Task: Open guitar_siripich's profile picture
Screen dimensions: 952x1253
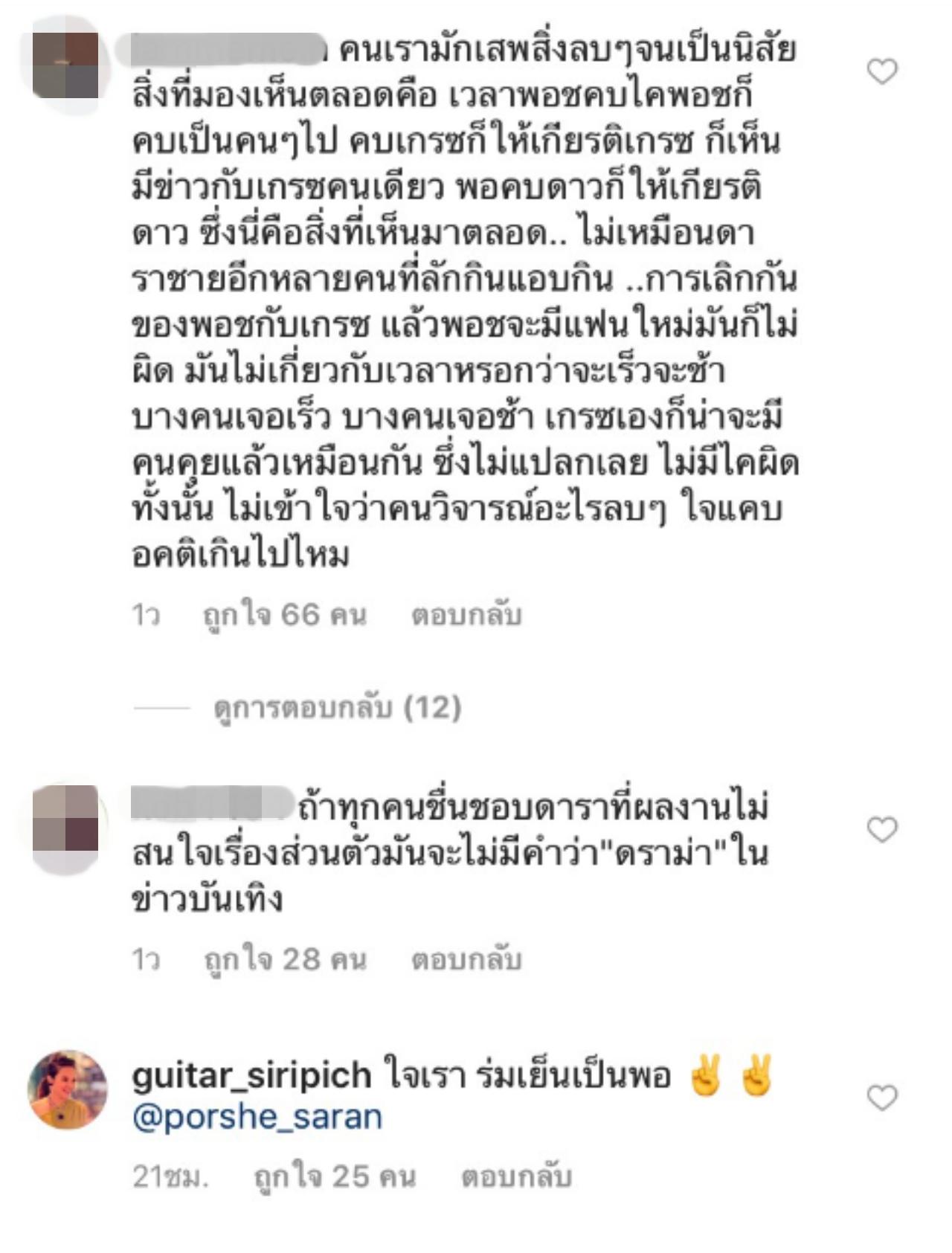Action: point(68,1089)
